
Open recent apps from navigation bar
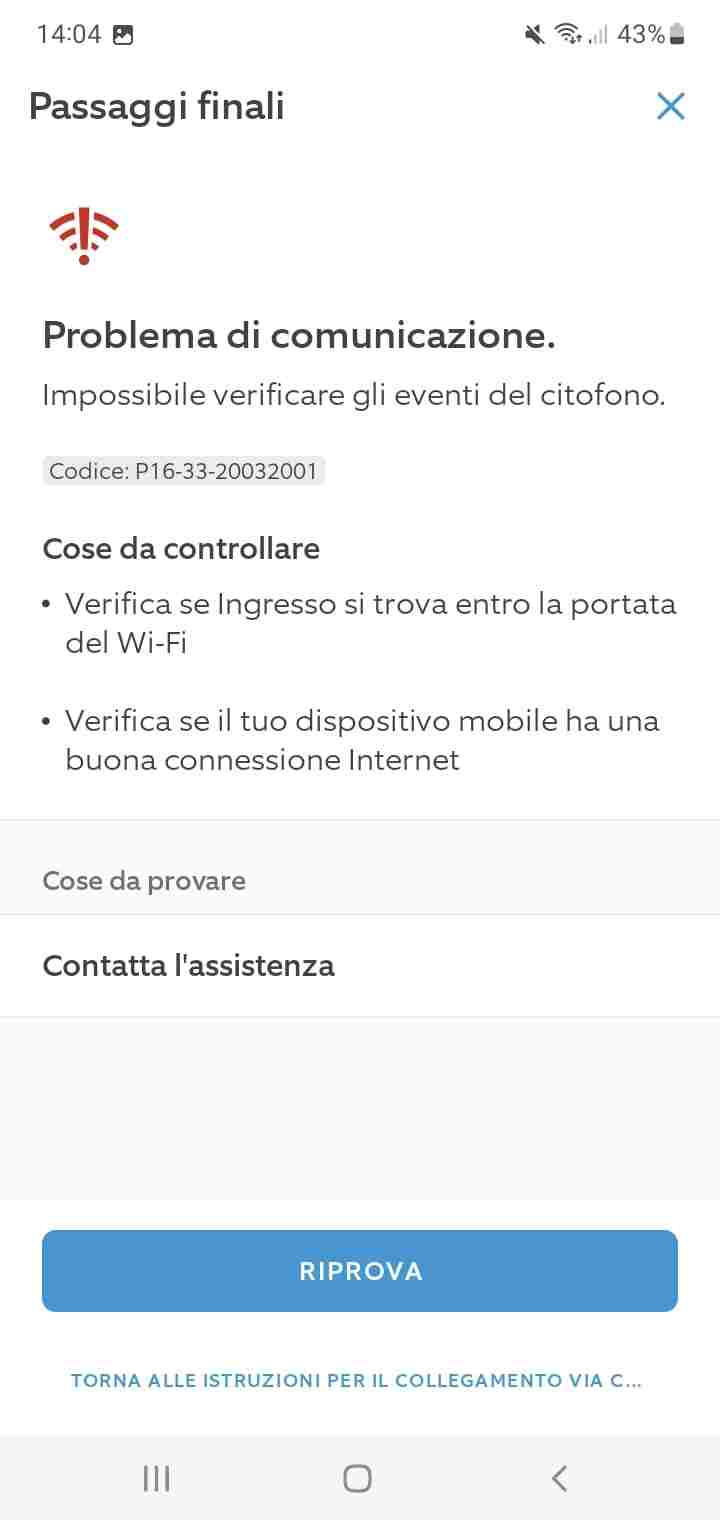[x=156, y=1478]
